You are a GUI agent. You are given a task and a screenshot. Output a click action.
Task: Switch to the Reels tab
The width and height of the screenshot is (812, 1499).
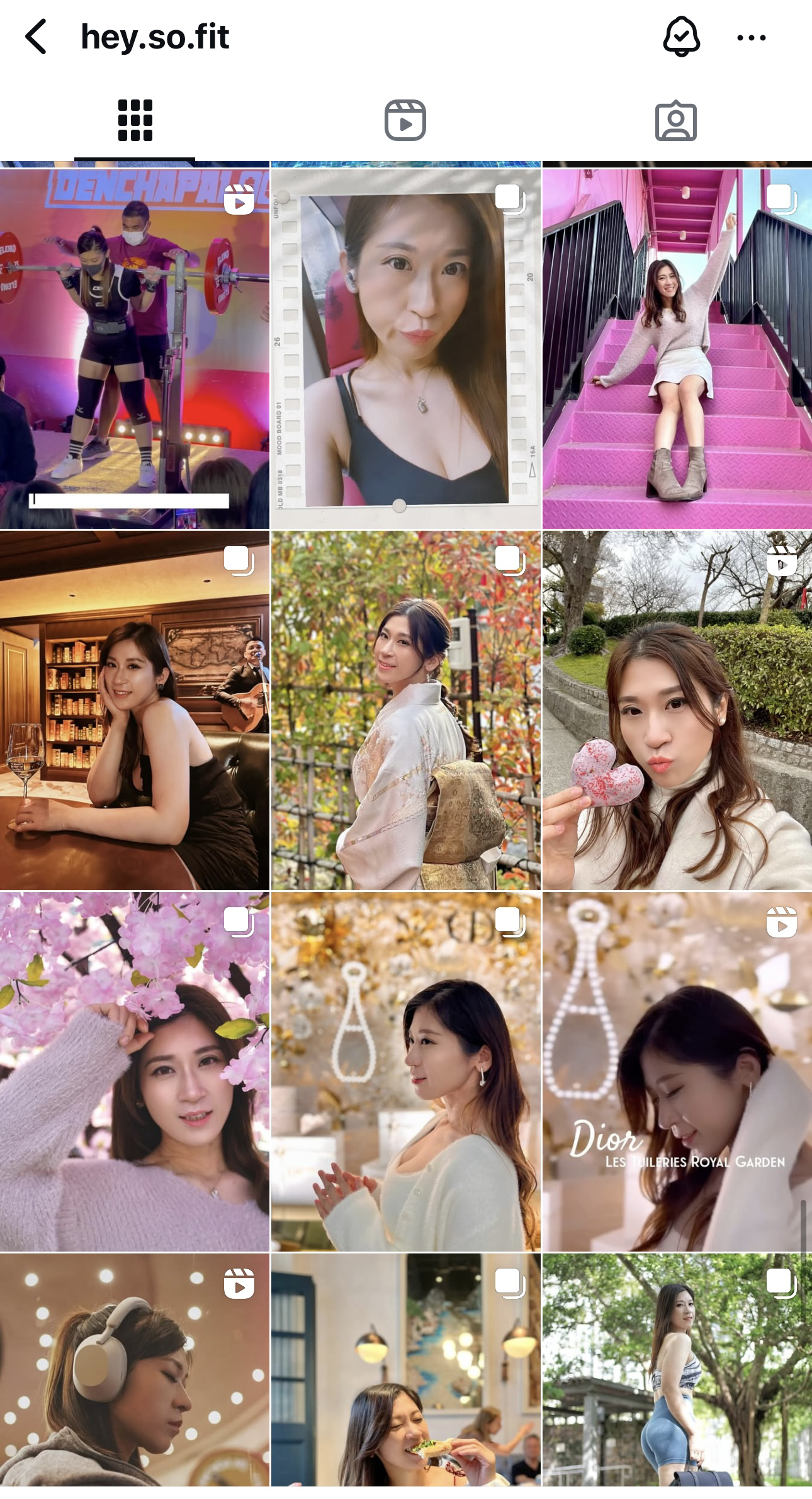click(405, 120)
